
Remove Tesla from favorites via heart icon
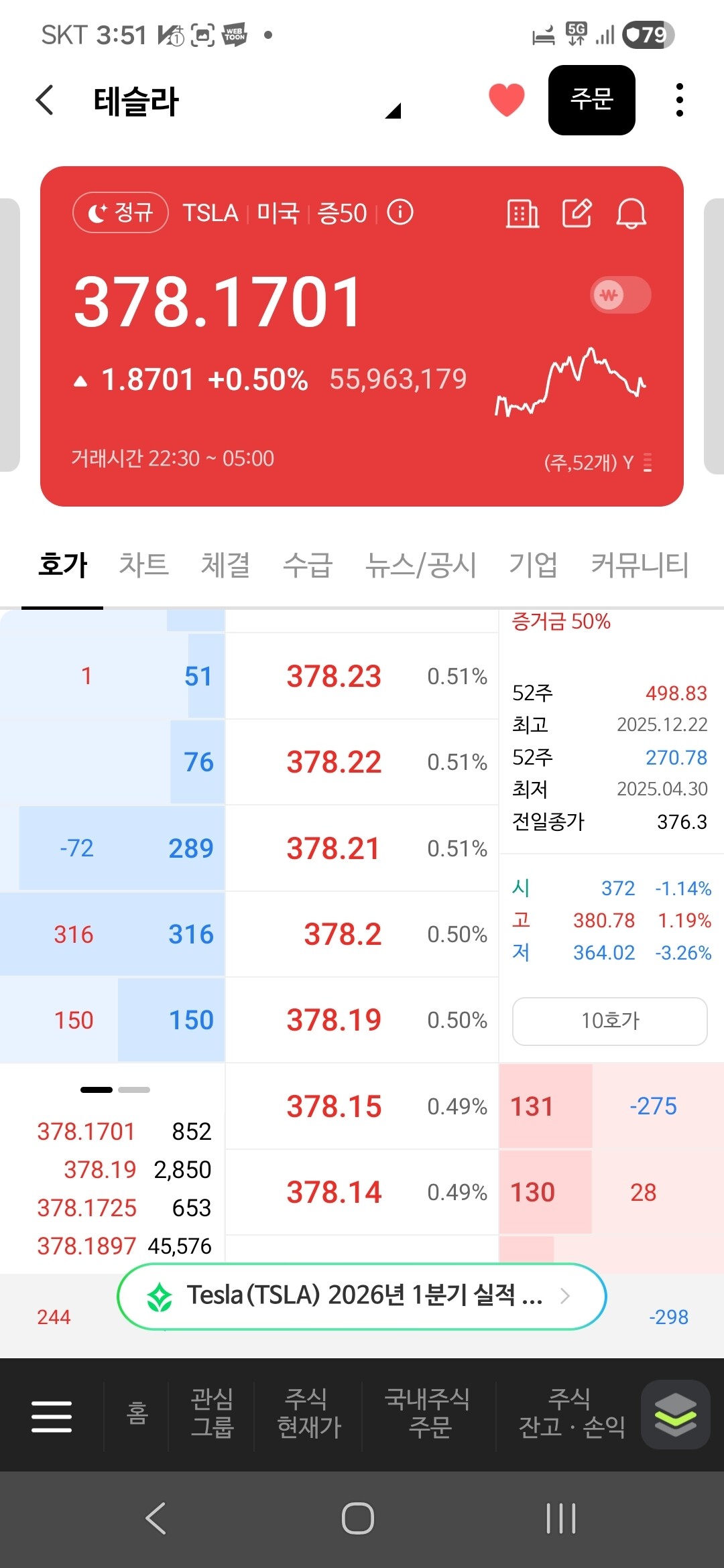click(507, 100)
